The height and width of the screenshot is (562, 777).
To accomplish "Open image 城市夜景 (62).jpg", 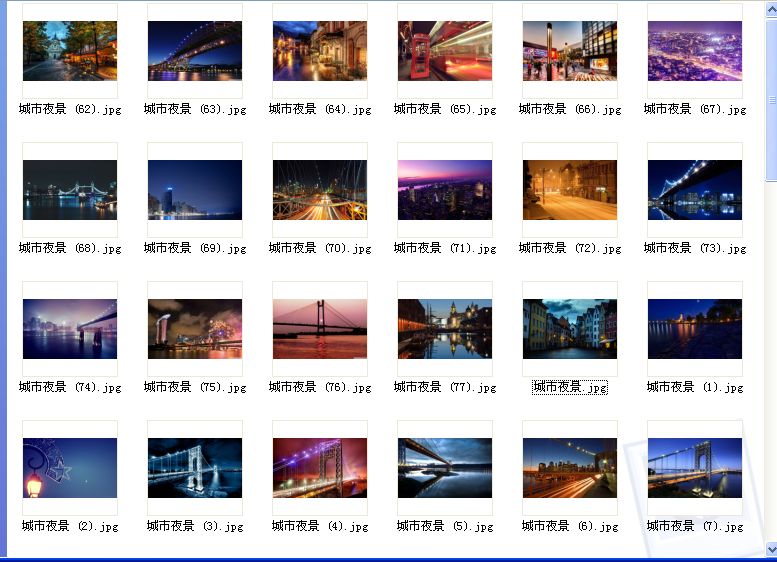I will (69, 51).
